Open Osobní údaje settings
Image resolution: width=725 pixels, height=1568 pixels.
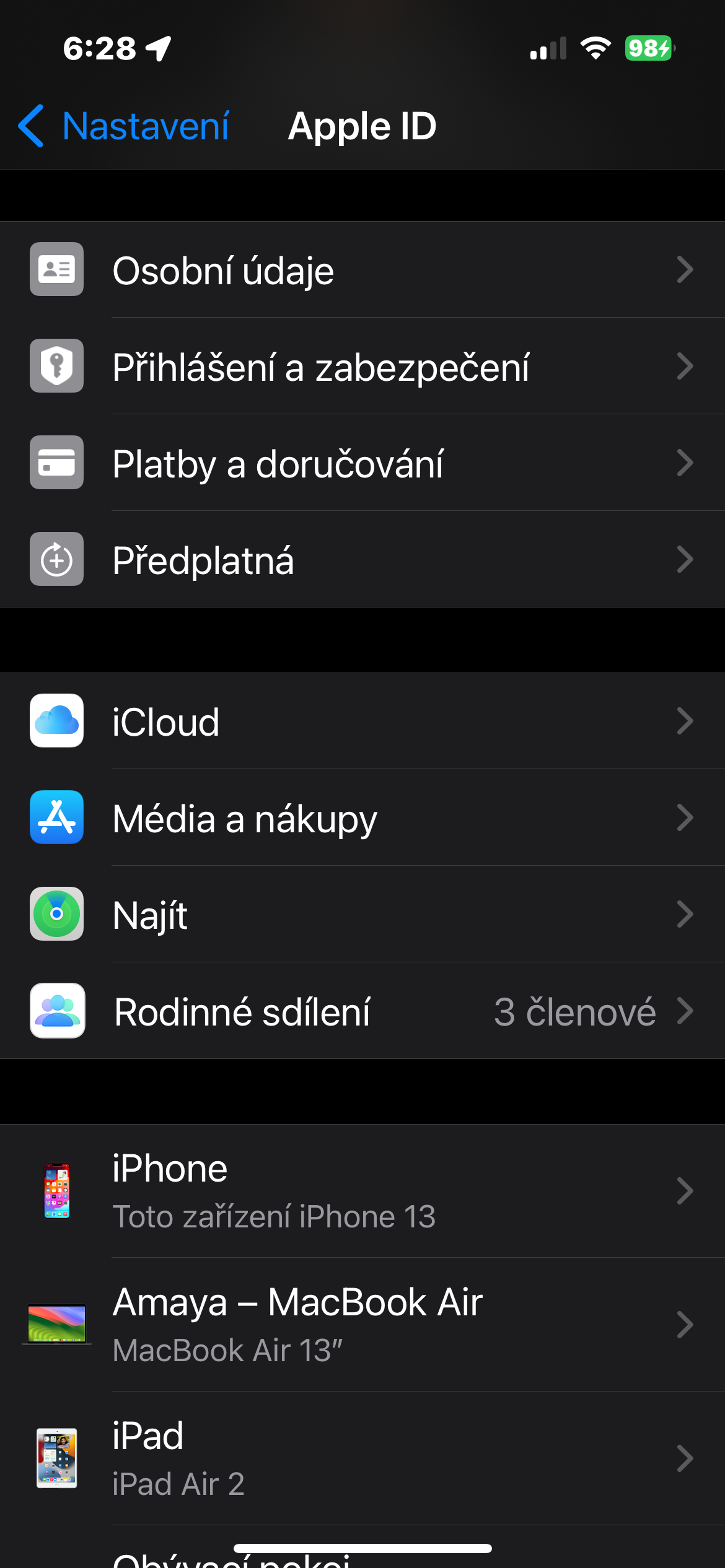[362, 270]
